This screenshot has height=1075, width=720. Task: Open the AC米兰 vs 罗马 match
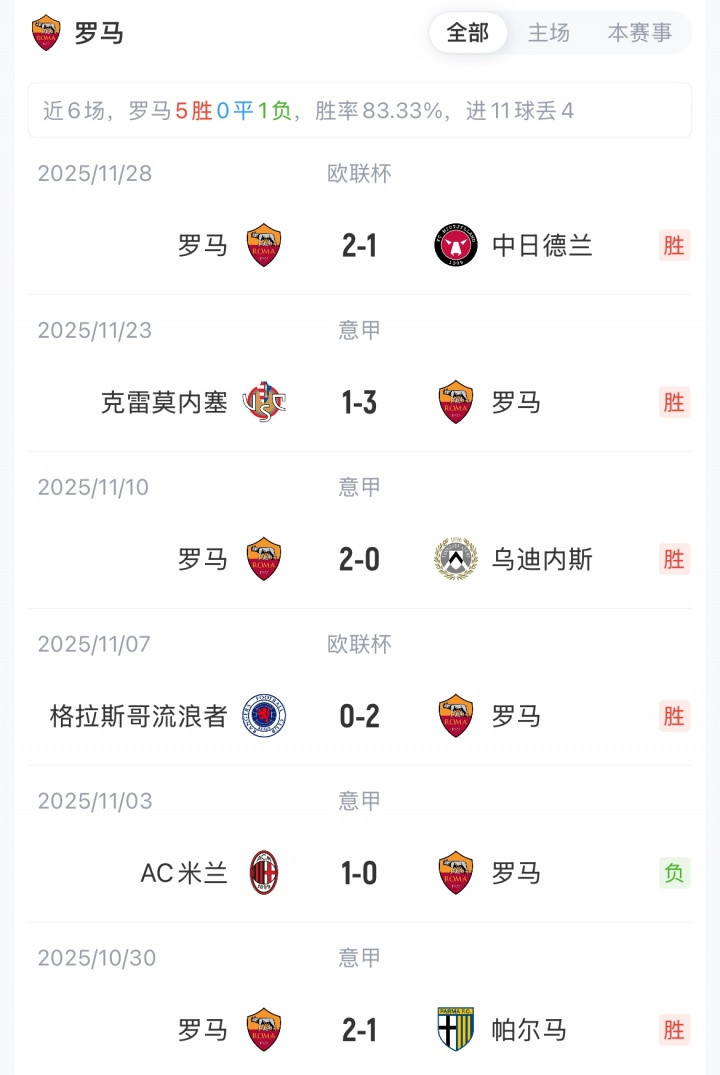[x=359, y=873]
